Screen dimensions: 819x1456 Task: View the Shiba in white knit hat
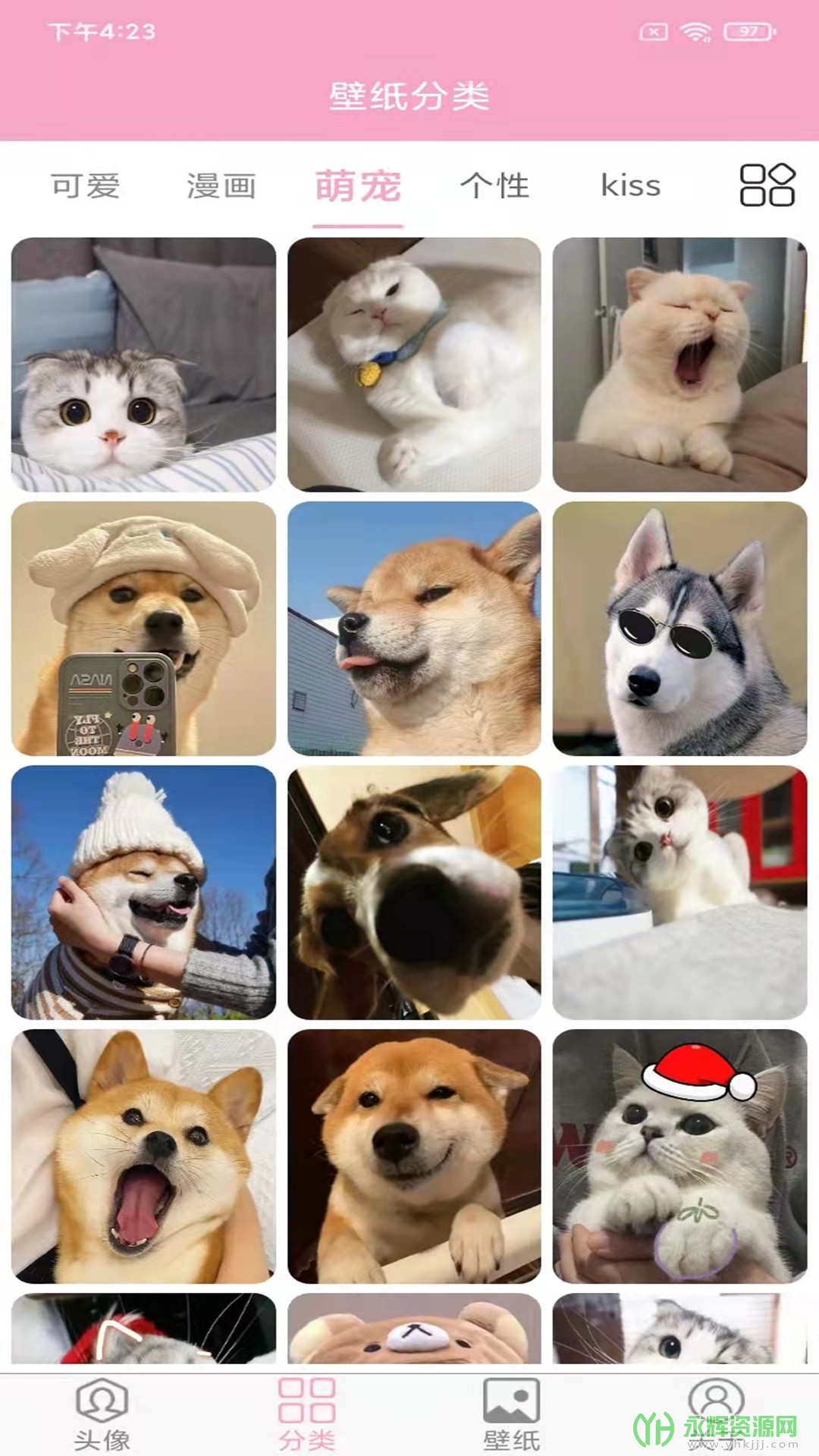143,893
